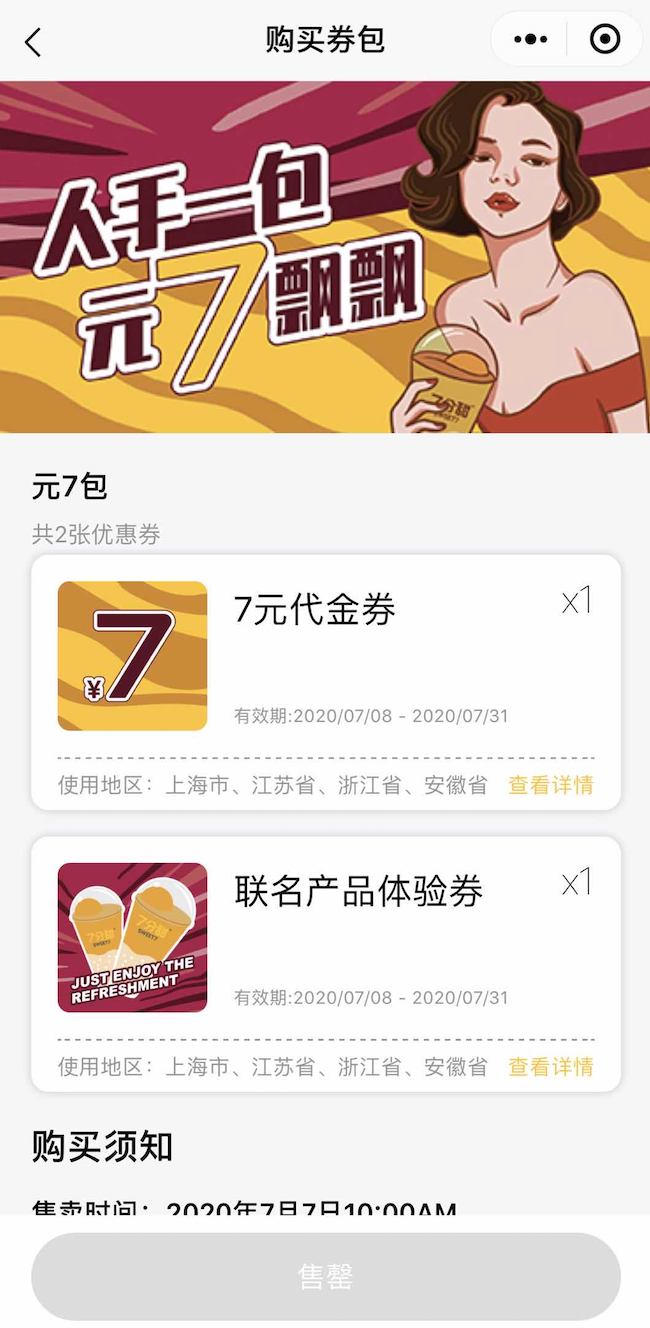
Task: Tap the 售罄 sold out button
Action: (x=326, y=1277)
